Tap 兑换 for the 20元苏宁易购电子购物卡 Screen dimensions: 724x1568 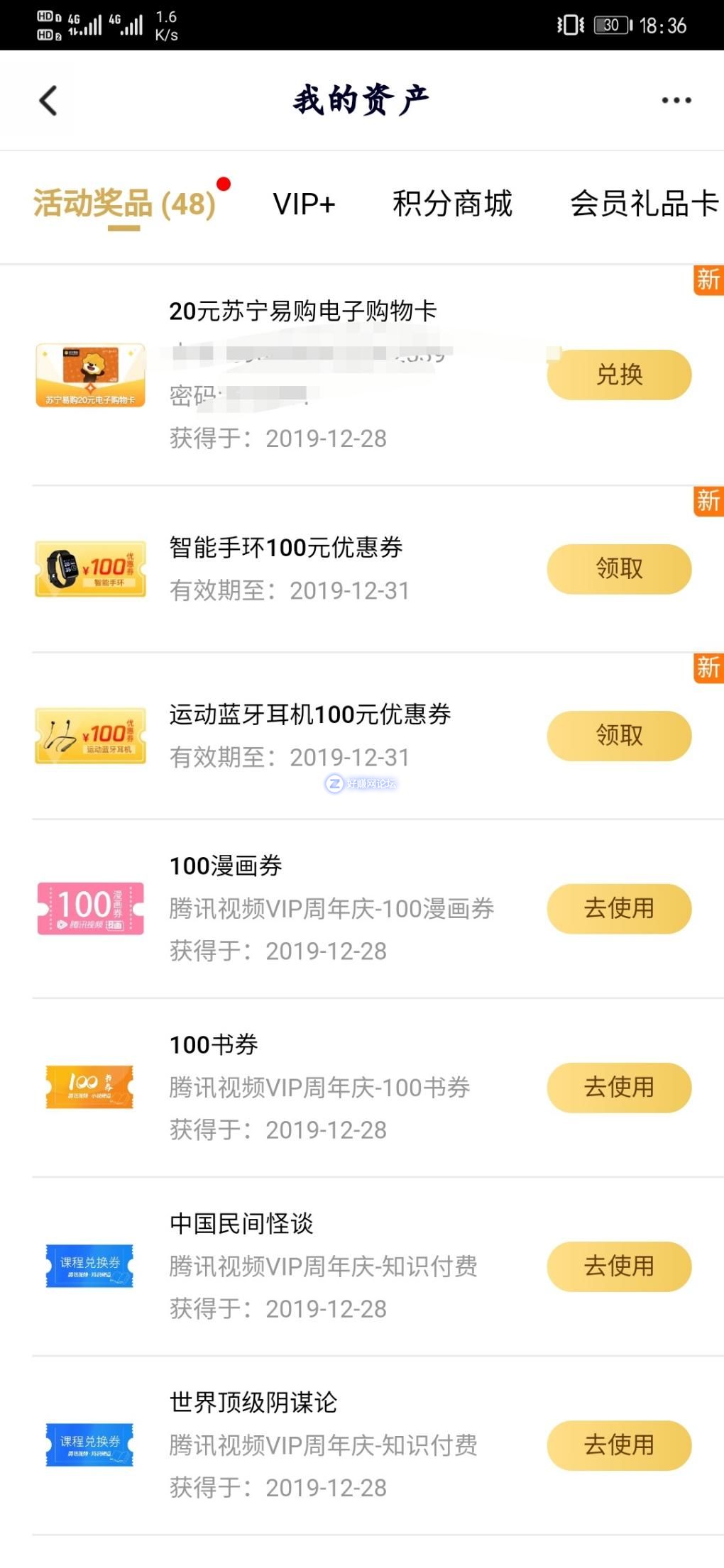click(619, 375)
